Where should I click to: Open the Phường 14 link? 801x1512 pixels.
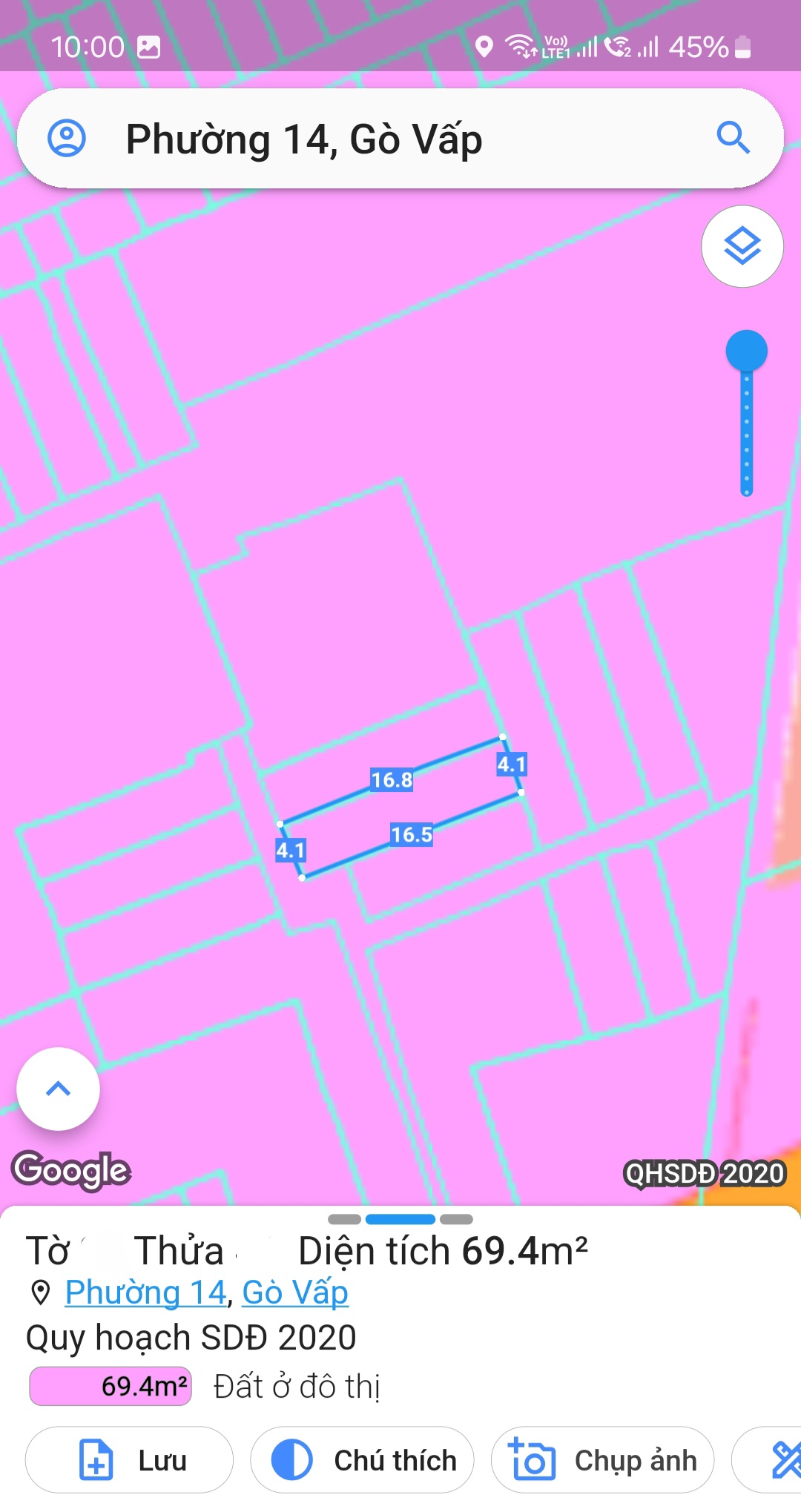click(x=145, y=1293)
